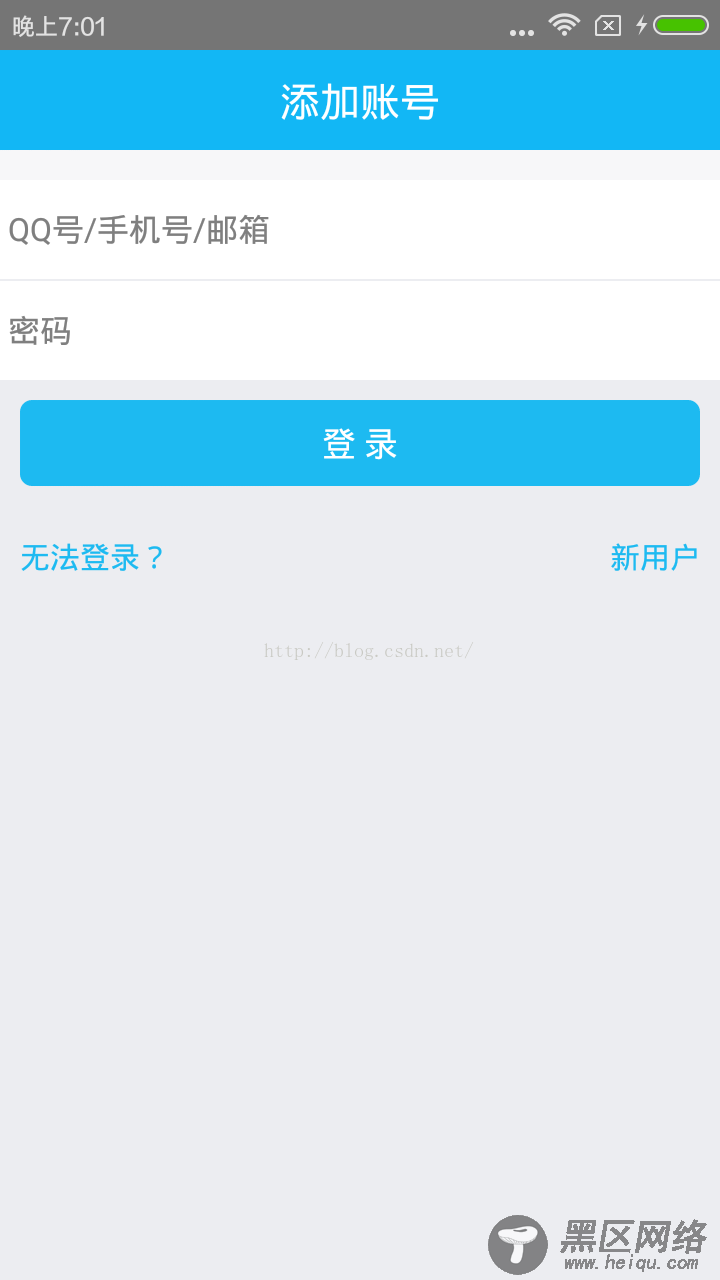720x1280 pixels.
Task: Tap the 登录 login button
Action: pos(360,443)
